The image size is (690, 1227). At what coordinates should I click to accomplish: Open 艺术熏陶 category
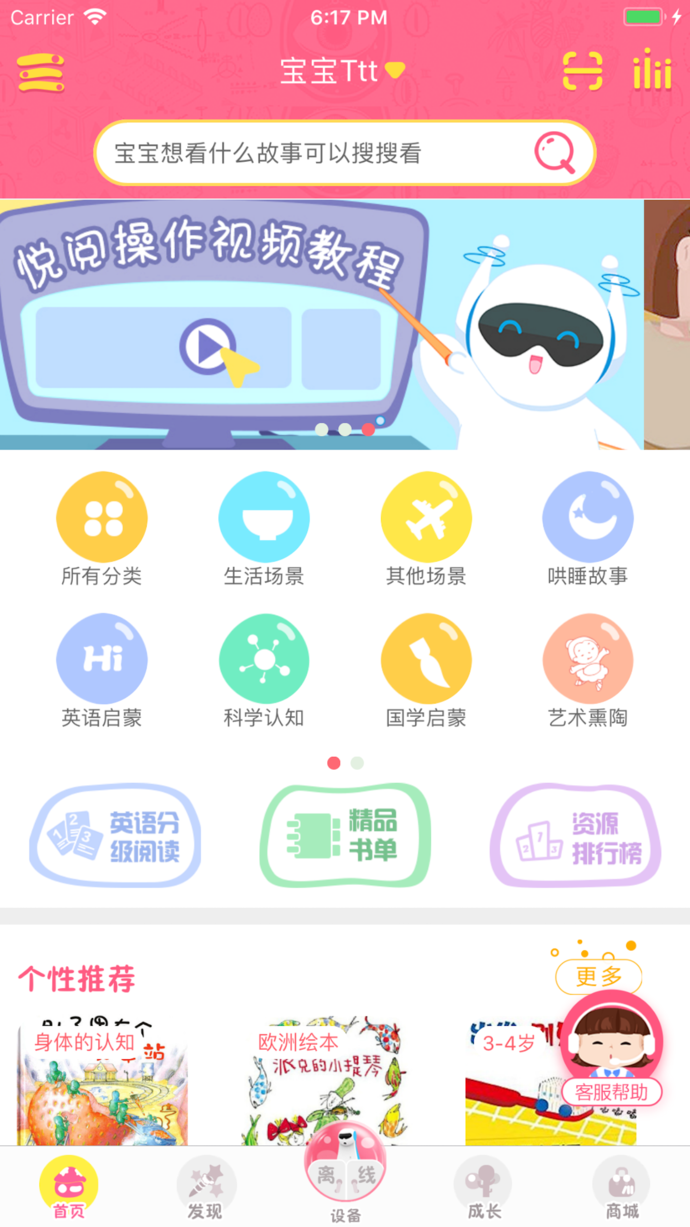pos(587,672)
